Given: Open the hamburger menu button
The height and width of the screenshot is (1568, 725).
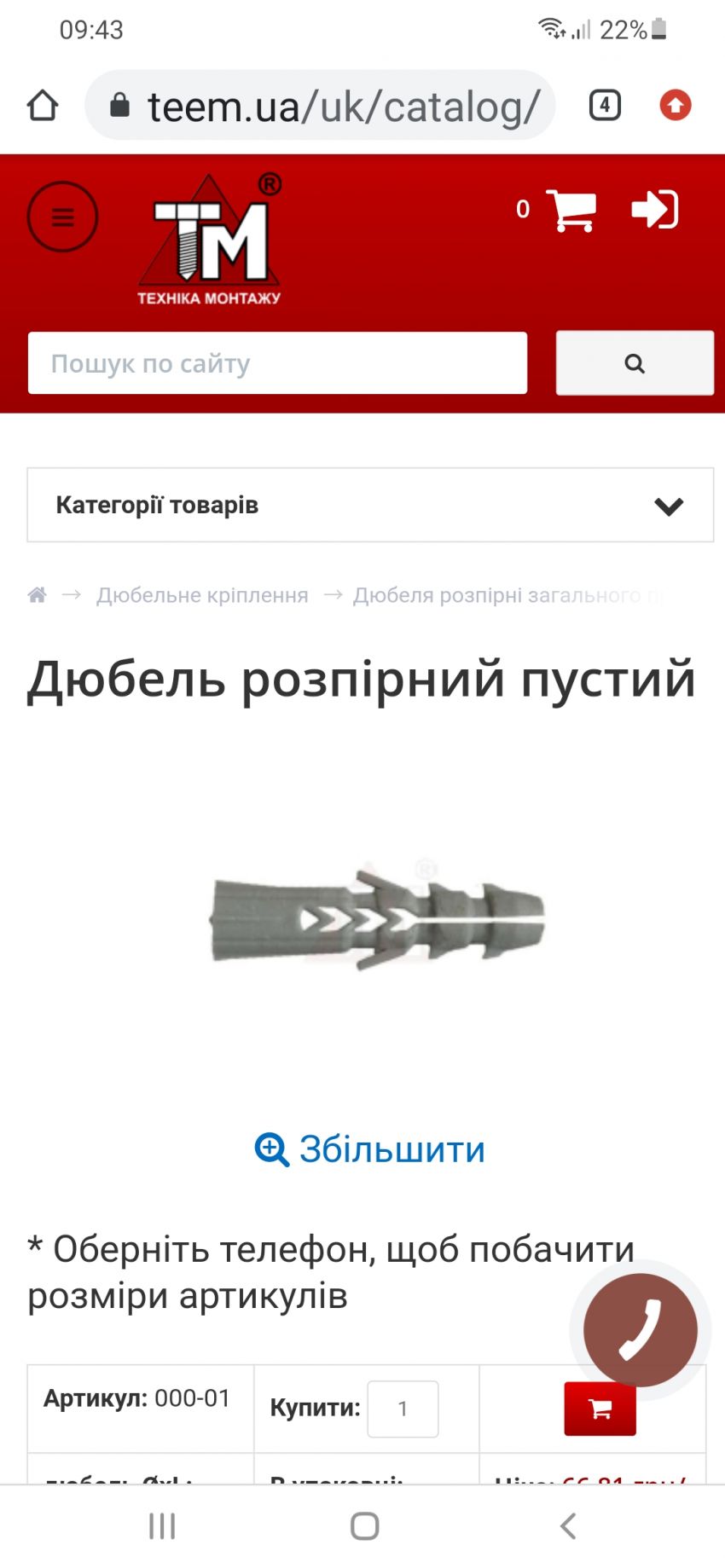Looking at the screenshot, I should click(x=62, y=217).
